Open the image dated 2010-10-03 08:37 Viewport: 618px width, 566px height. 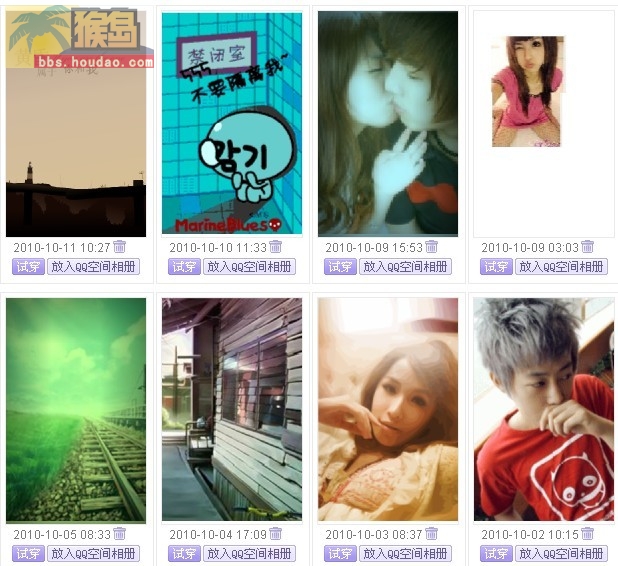coord(388,410)
